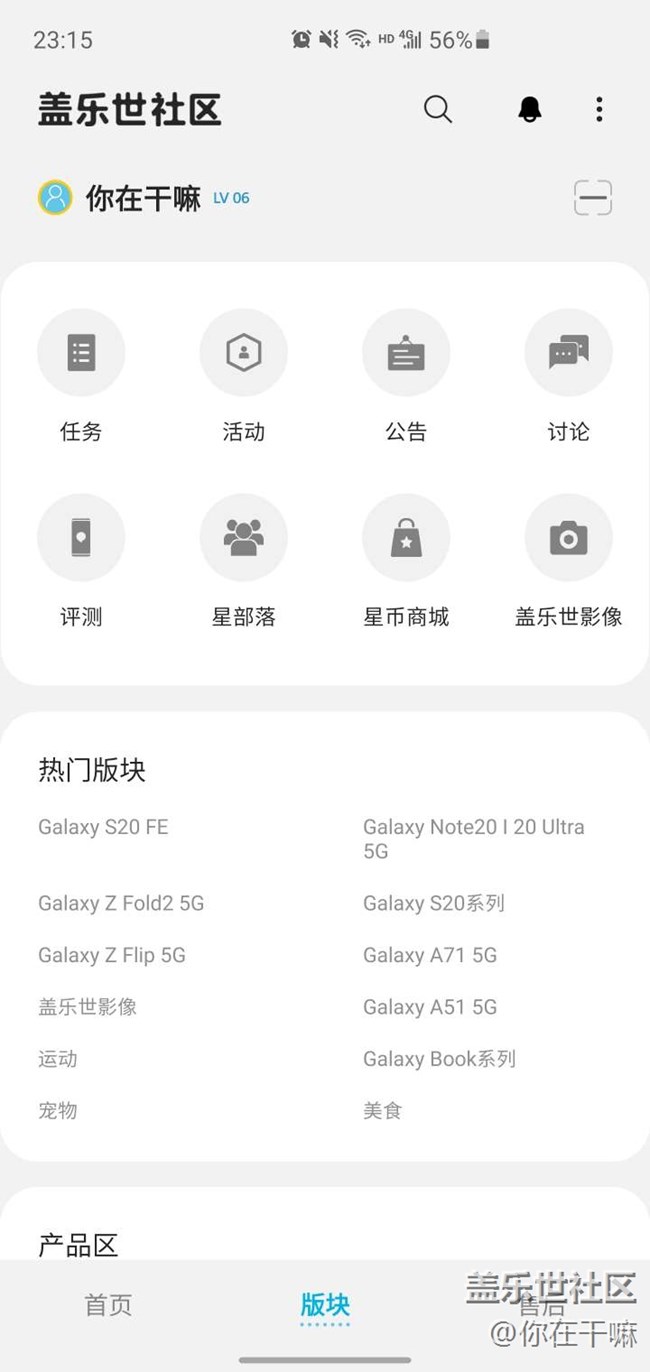Image resolution: width=650 pixels, height=1372 pixels.
Task: Open the notifications bell
Action: [530, 109]
